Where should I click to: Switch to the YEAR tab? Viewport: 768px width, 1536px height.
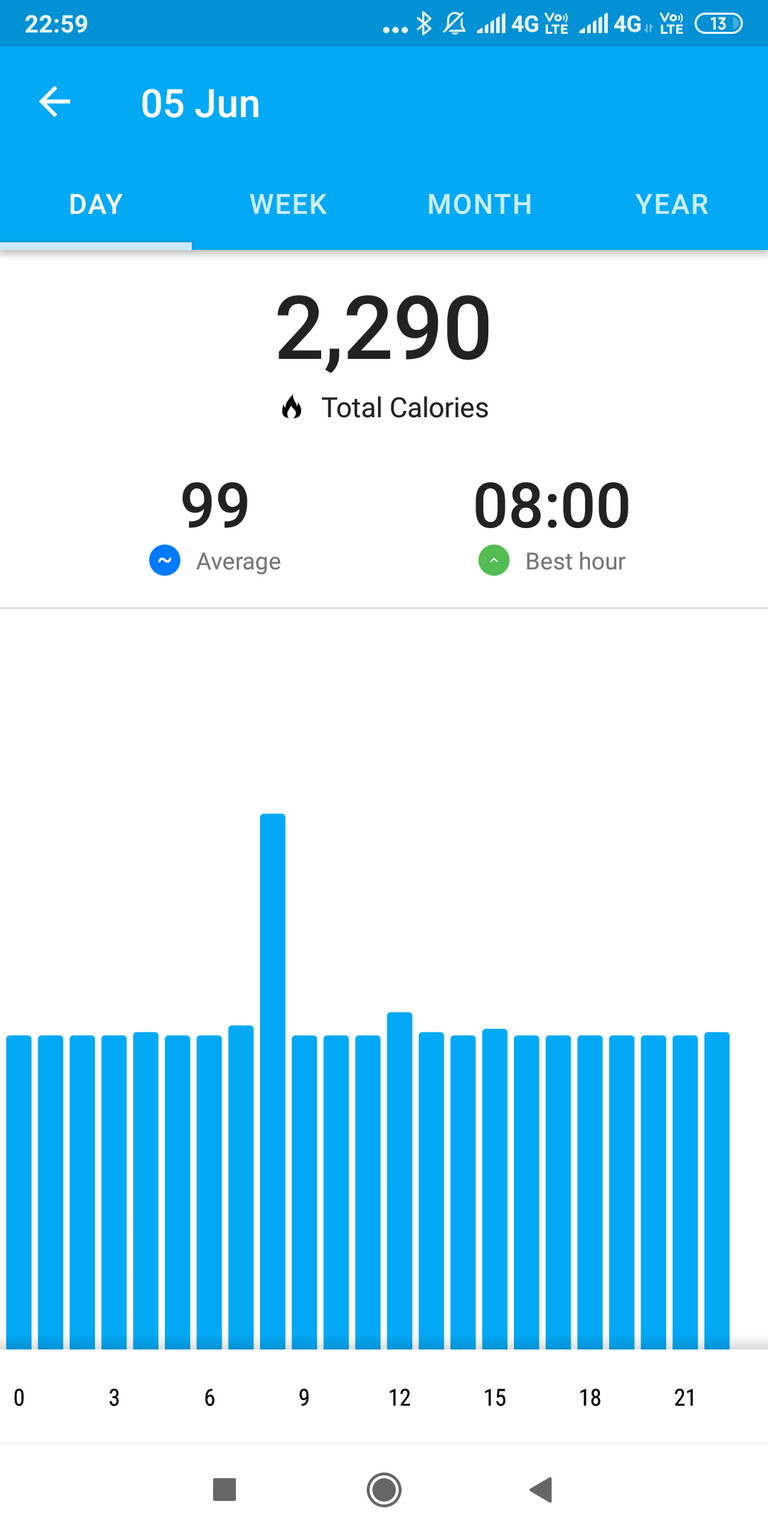coord(672,204)
